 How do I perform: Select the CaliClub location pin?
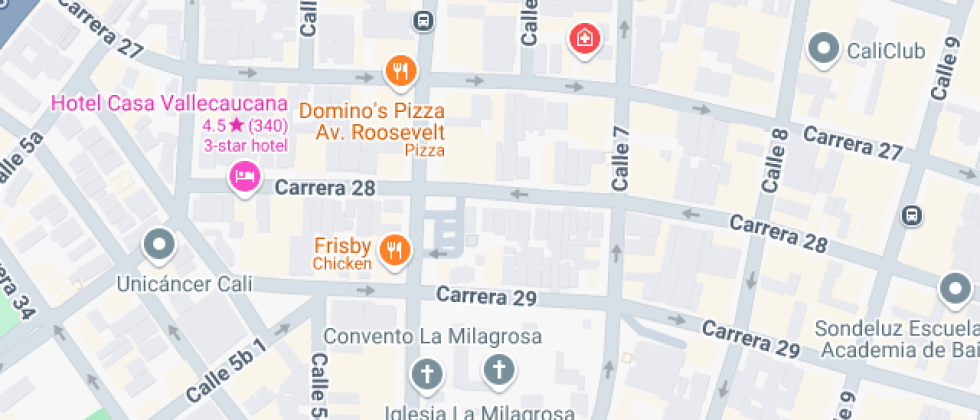[823, 48]
